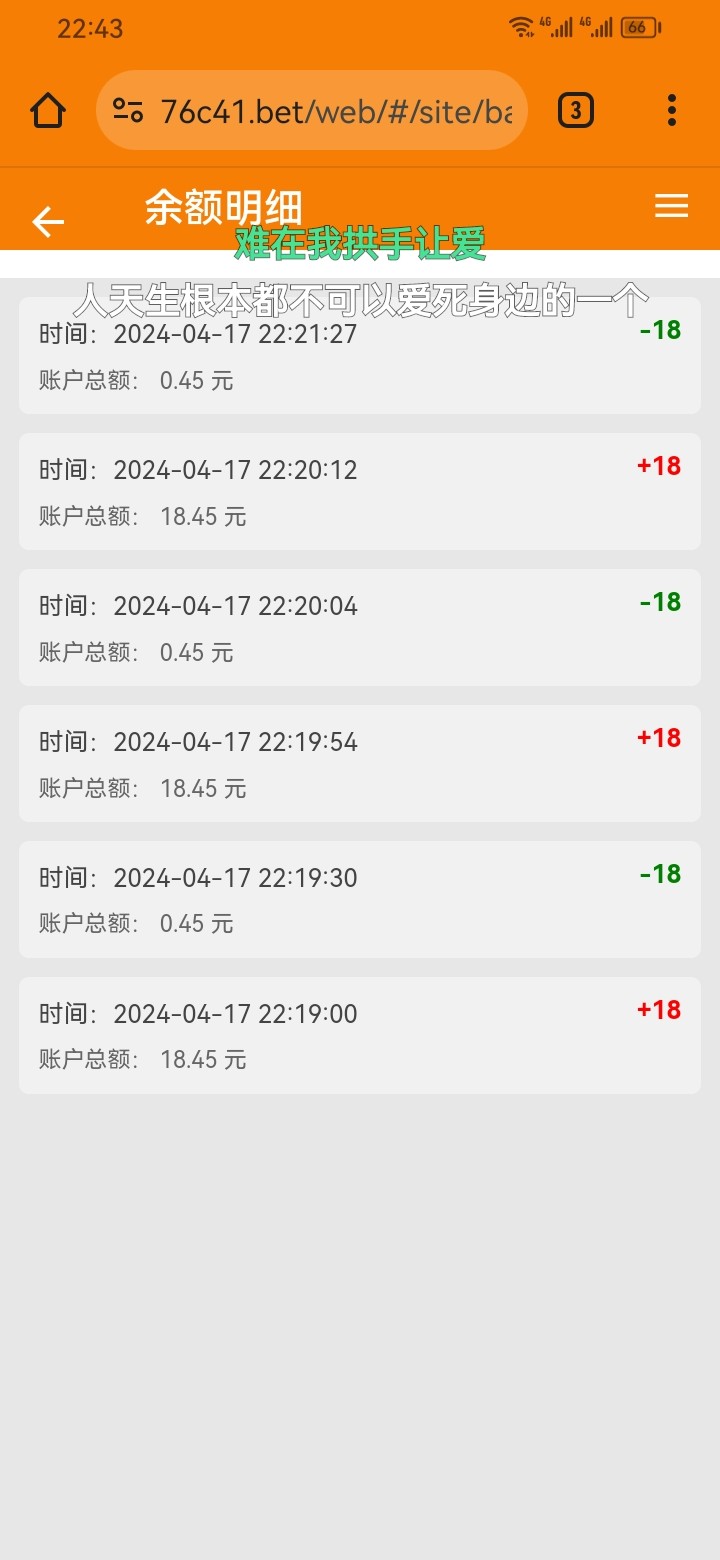
Task: Tap the browser home button
Action: pyautogui.click(x=48, y=110)
